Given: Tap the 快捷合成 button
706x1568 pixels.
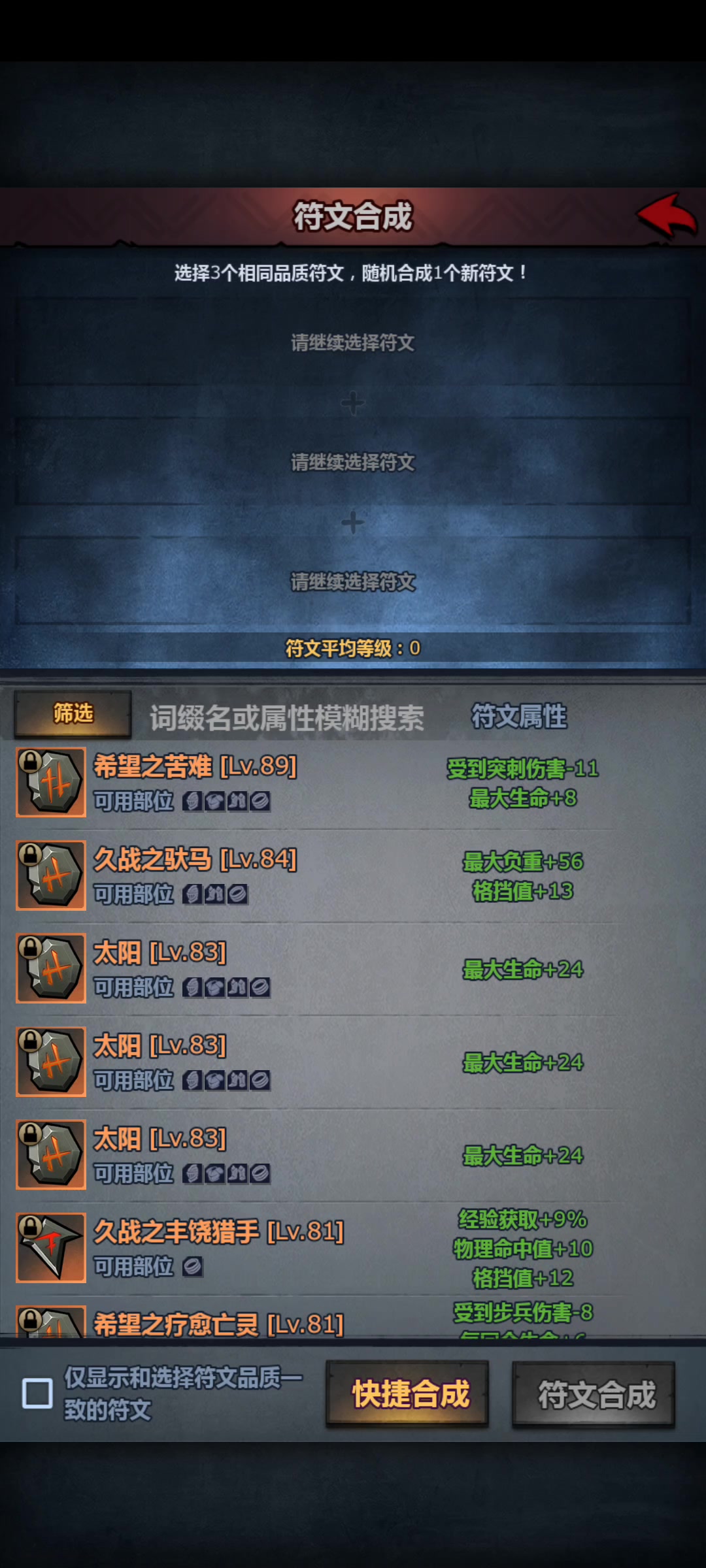Looking at the screenshot, I should point(407,1394).
